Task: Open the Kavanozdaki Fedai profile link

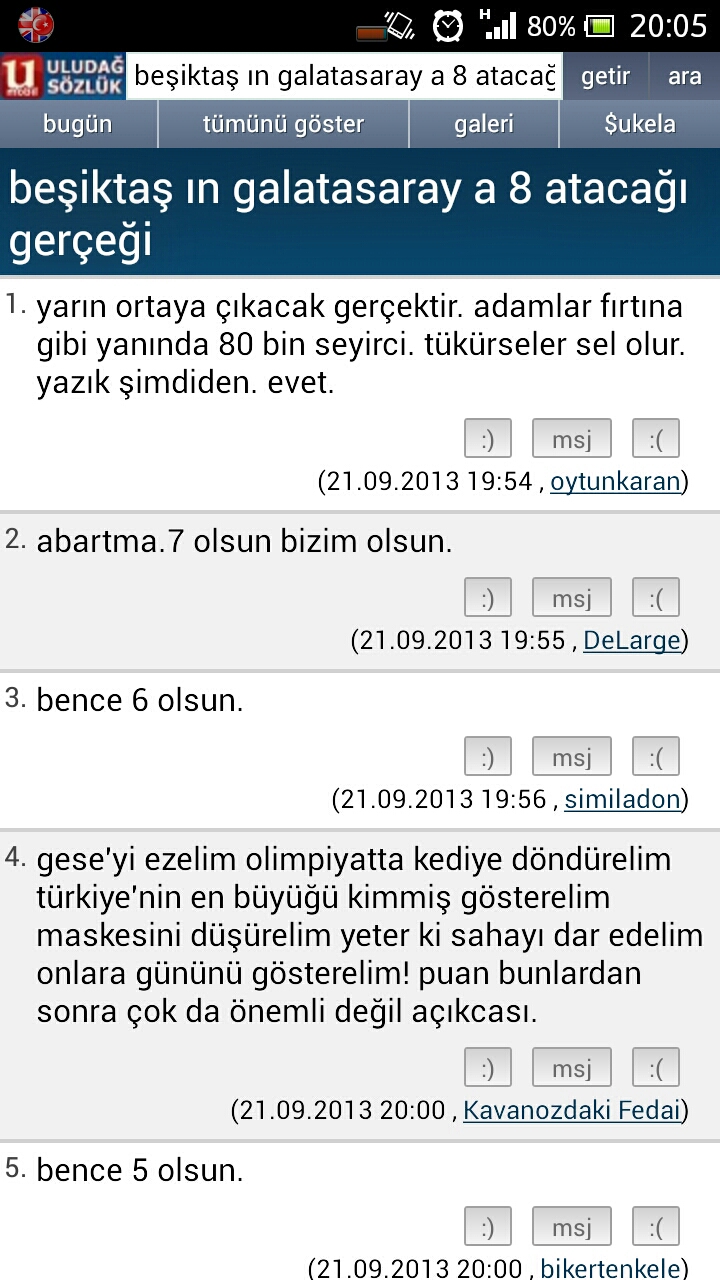Action: (572, 1110)
